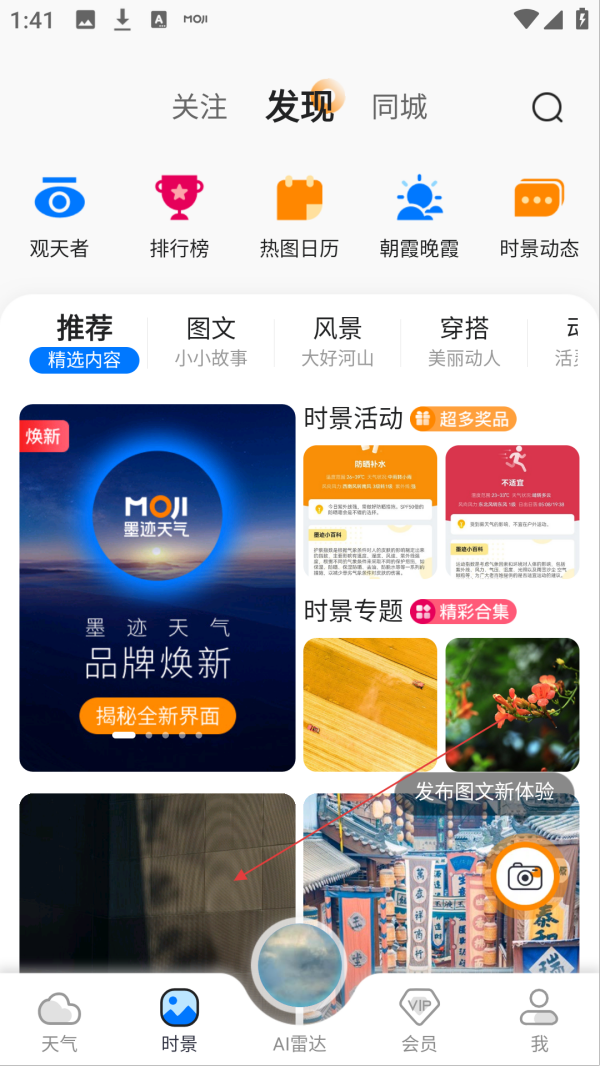The width and height of the screenshot is (600, 1066).
Task: Open 观天者 shortcut
Action: [59, 216]
